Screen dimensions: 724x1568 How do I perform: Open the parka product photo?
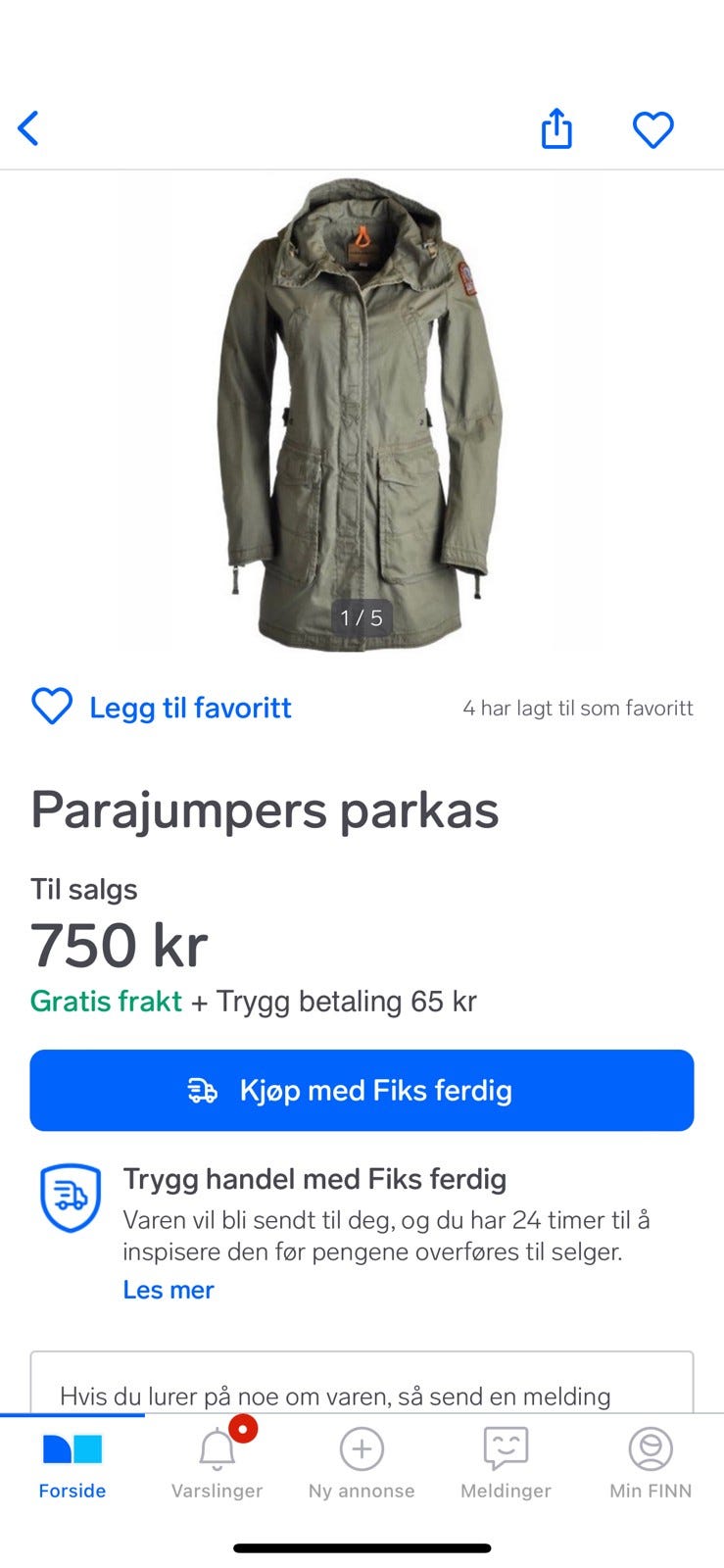click(361, 412)
